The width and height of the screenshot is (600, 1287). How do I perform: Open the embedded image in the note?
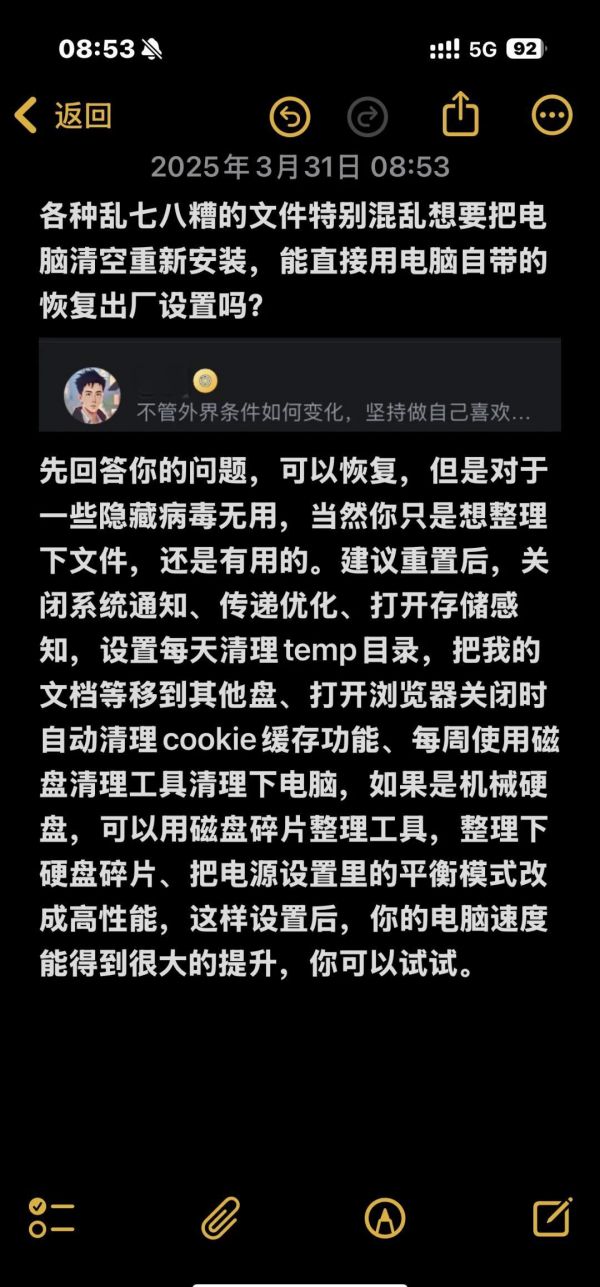pyautogui.click(x=300, y=385)
